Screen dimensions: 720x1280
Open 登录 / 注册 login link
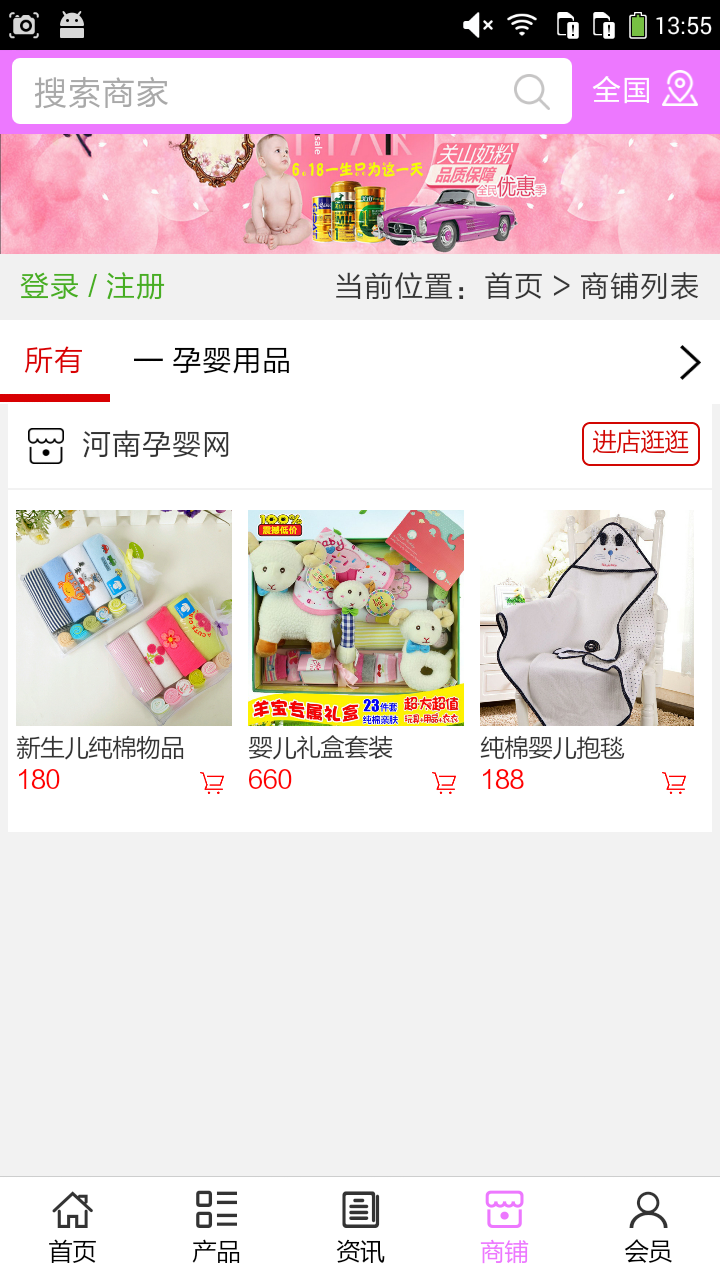92,287
